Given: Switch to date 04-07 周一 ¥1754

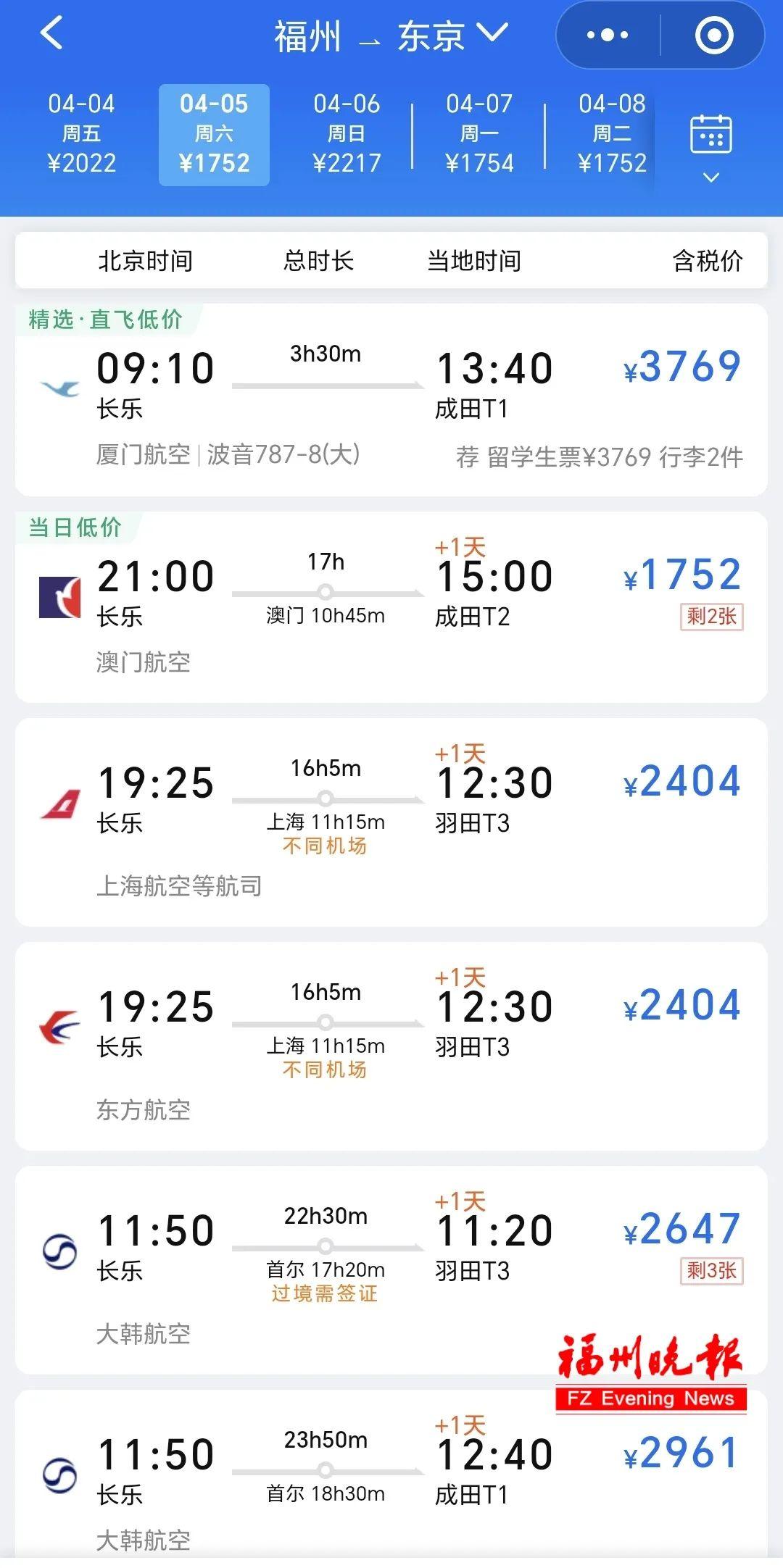Looking at the screenshot, I should [479, 134].
